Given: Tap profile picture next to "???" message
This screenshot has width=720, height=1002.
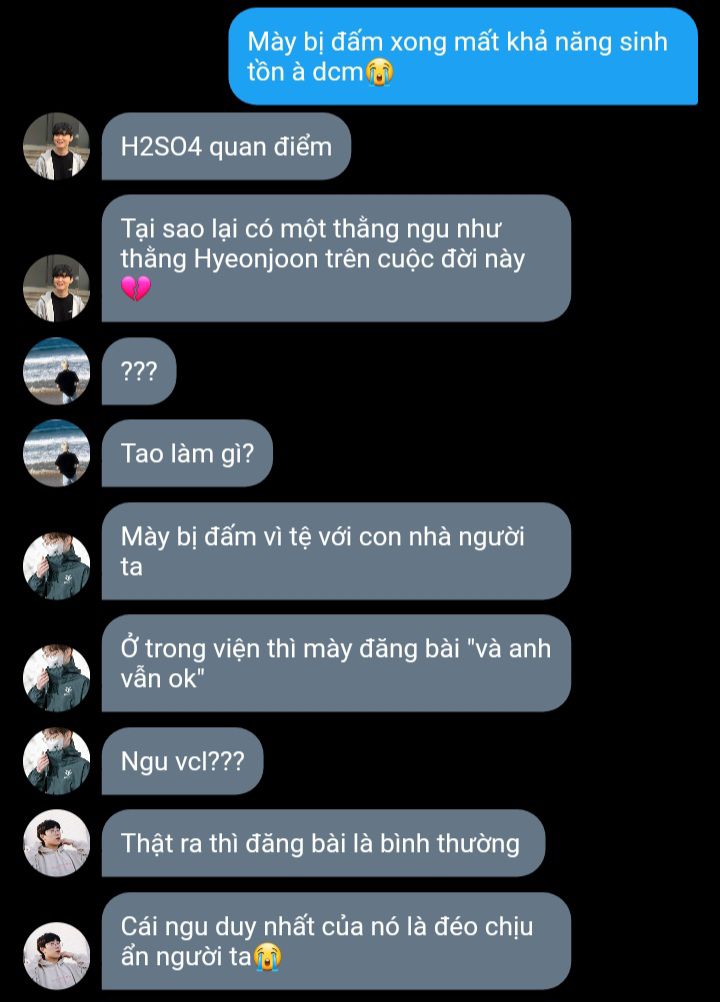Looking at the screenshot, I should point(56,371).
